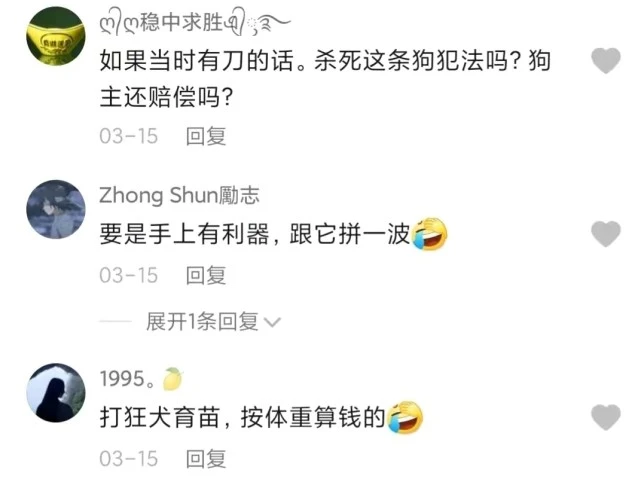Open Zhong Shun励志's profile avatar
This screenshot has width=641, height=482.
pyautogui.click(x=54, y=209)
